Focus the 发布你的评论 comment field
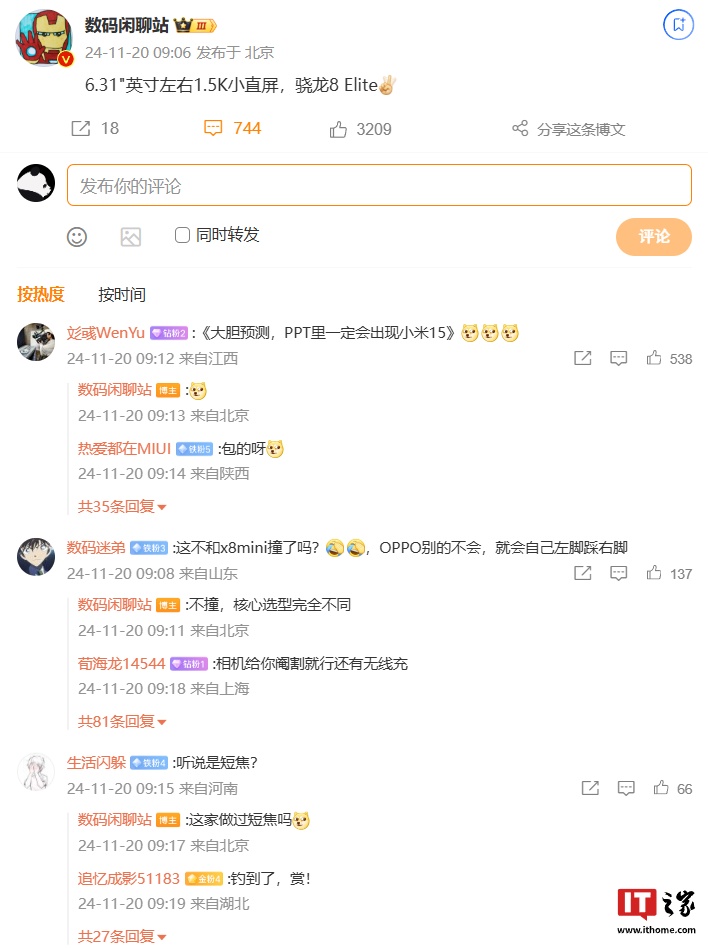 click(x=379, y=186)
